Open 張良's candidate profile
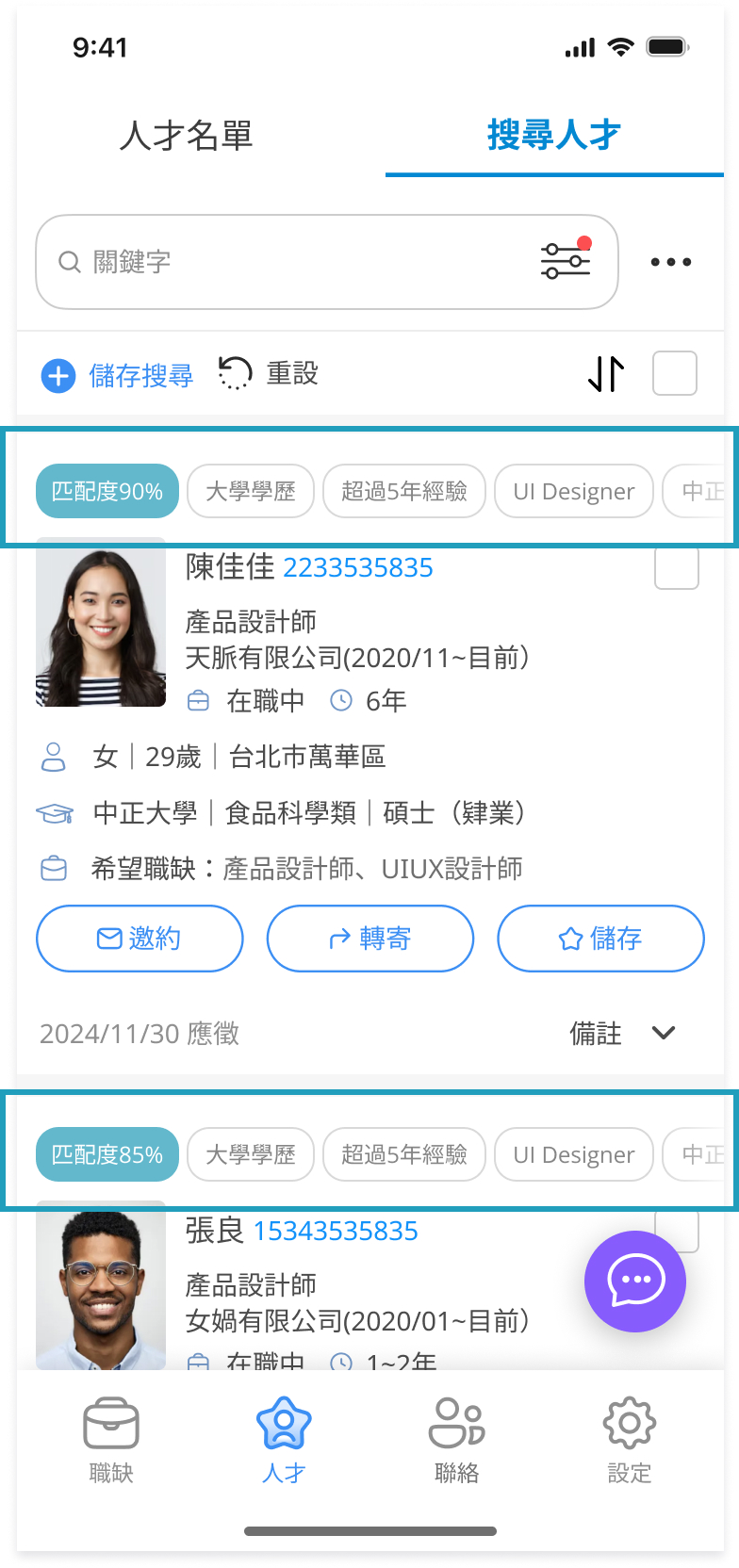Image resolution: width=739 pixels, height=1568 pixels. 215,1231
